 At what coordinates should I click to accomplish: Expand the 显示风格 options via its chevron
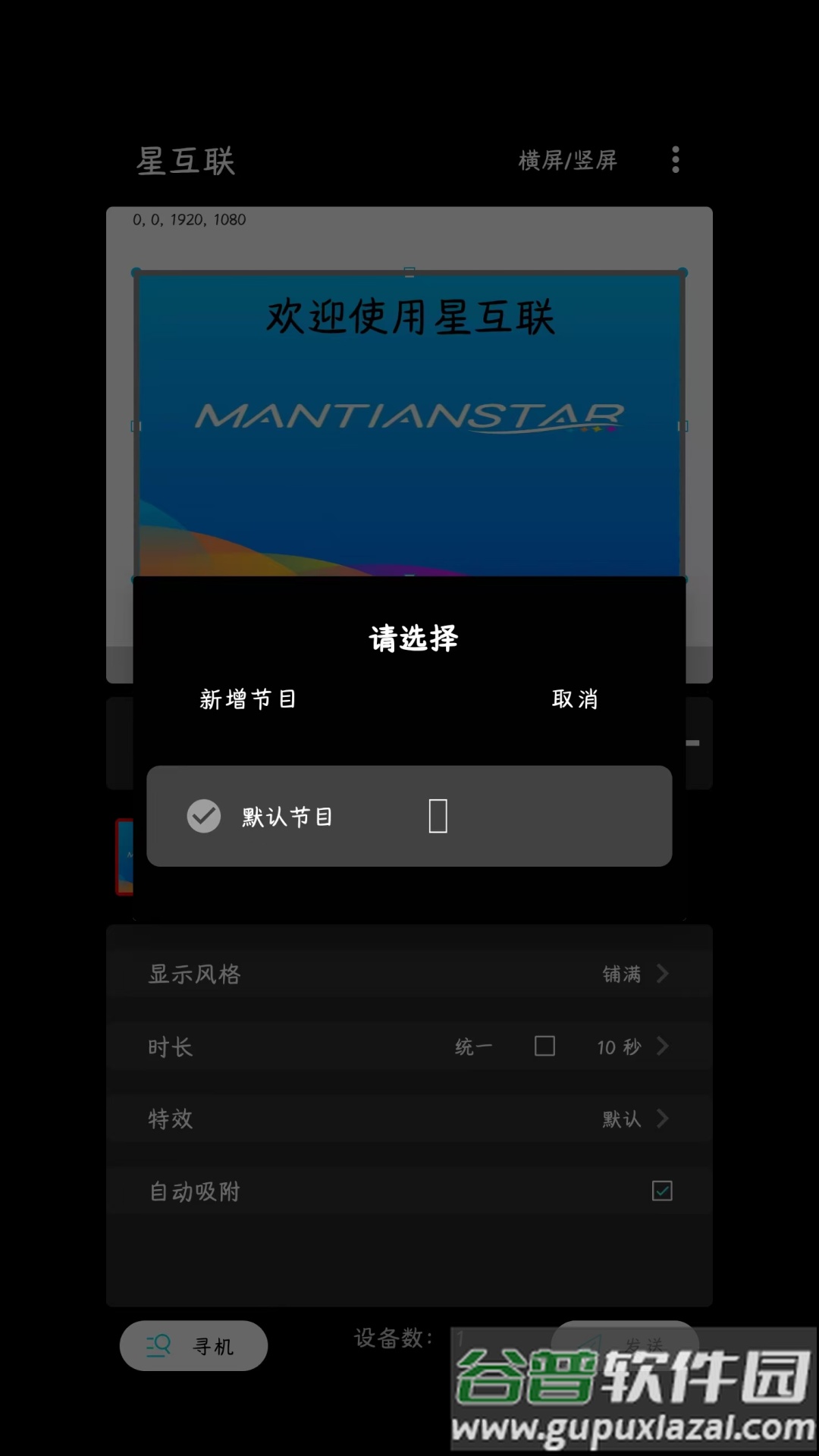(661, 974)
